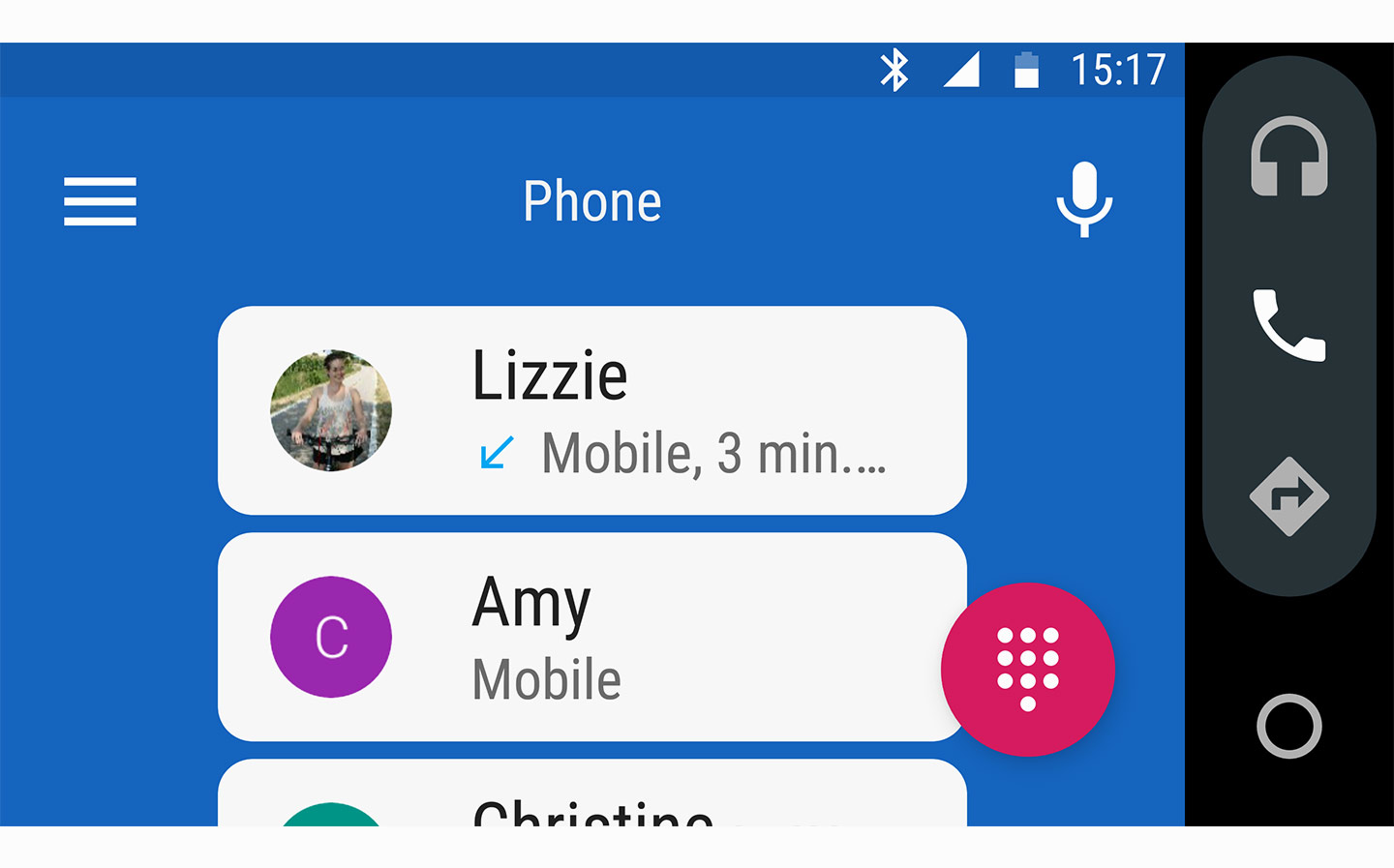Call Lizzie from recent calls
Viewport: 1394px width, 868px height.
[591, 410]
